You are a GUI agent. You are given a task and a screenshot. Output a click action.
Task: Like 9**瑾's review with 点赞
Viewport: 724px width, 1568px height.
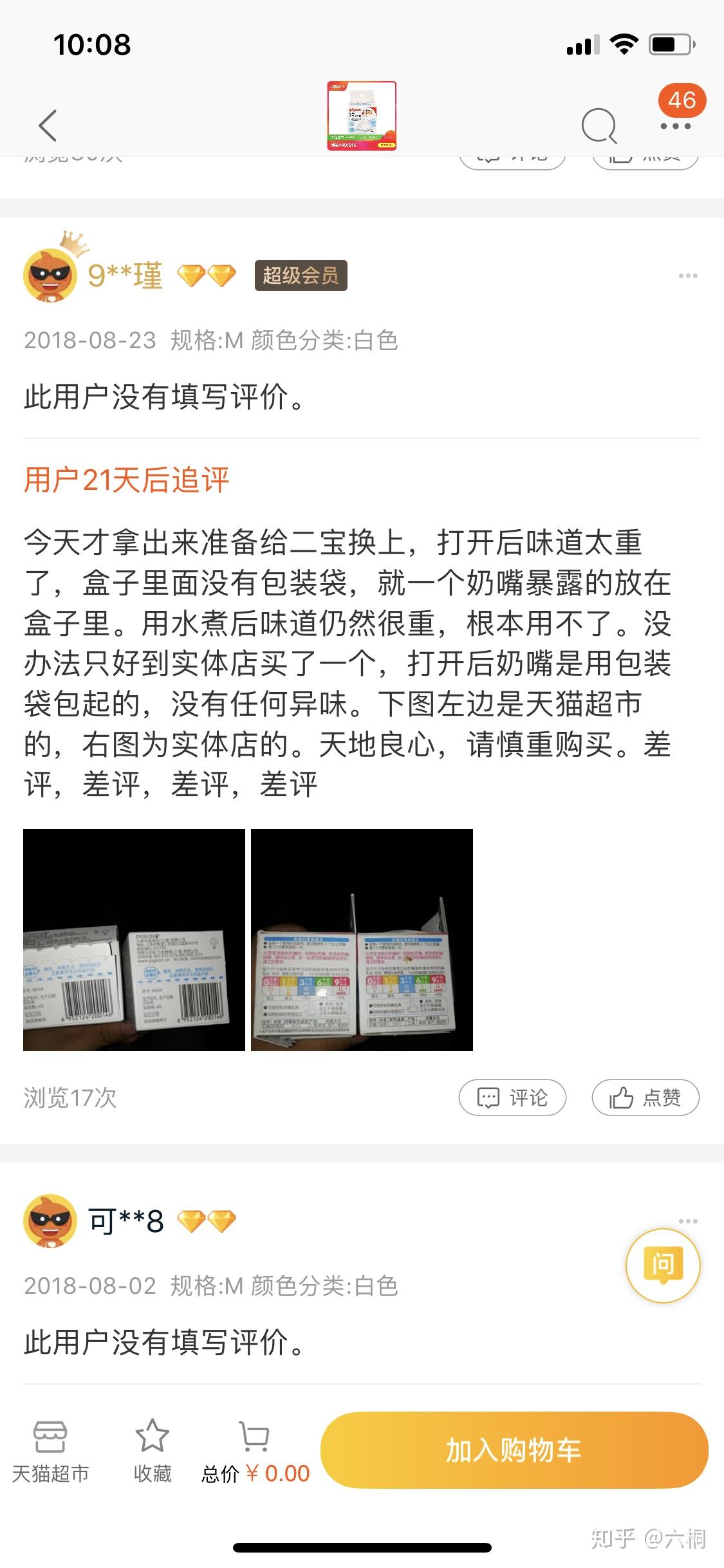point(645,1097)
